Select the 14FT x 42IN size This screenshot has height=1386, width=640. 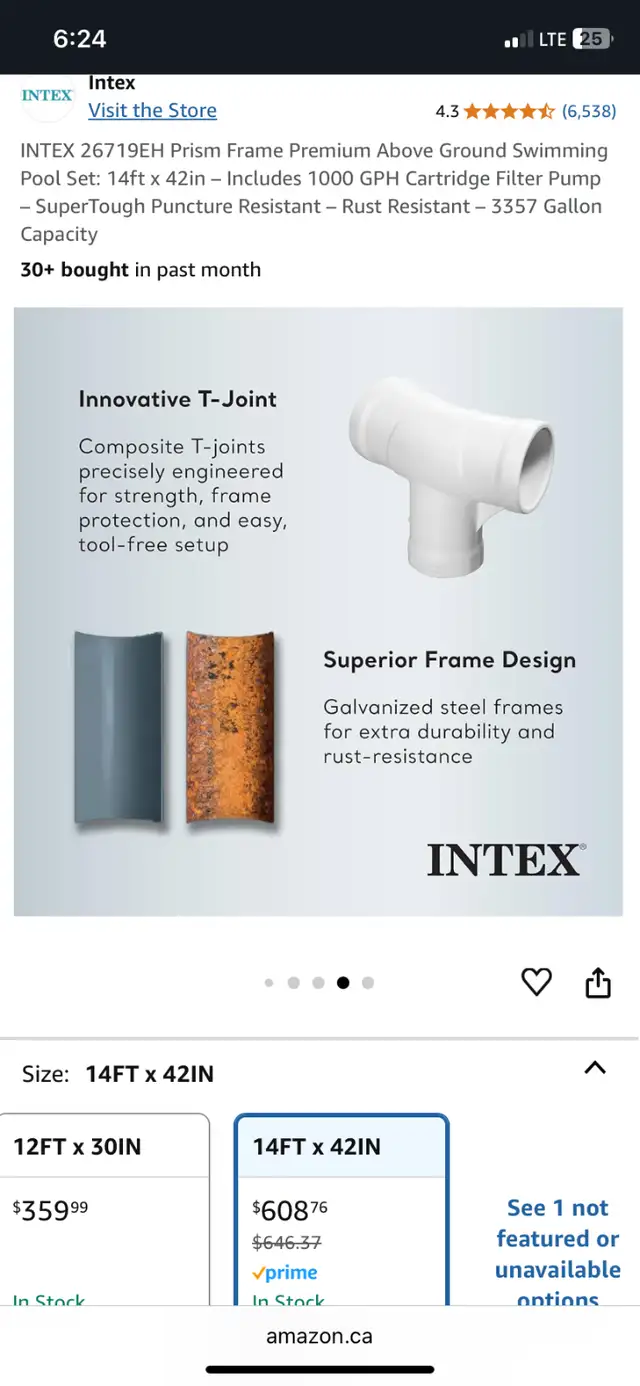pyautogui.click(x=342, y=1209)
